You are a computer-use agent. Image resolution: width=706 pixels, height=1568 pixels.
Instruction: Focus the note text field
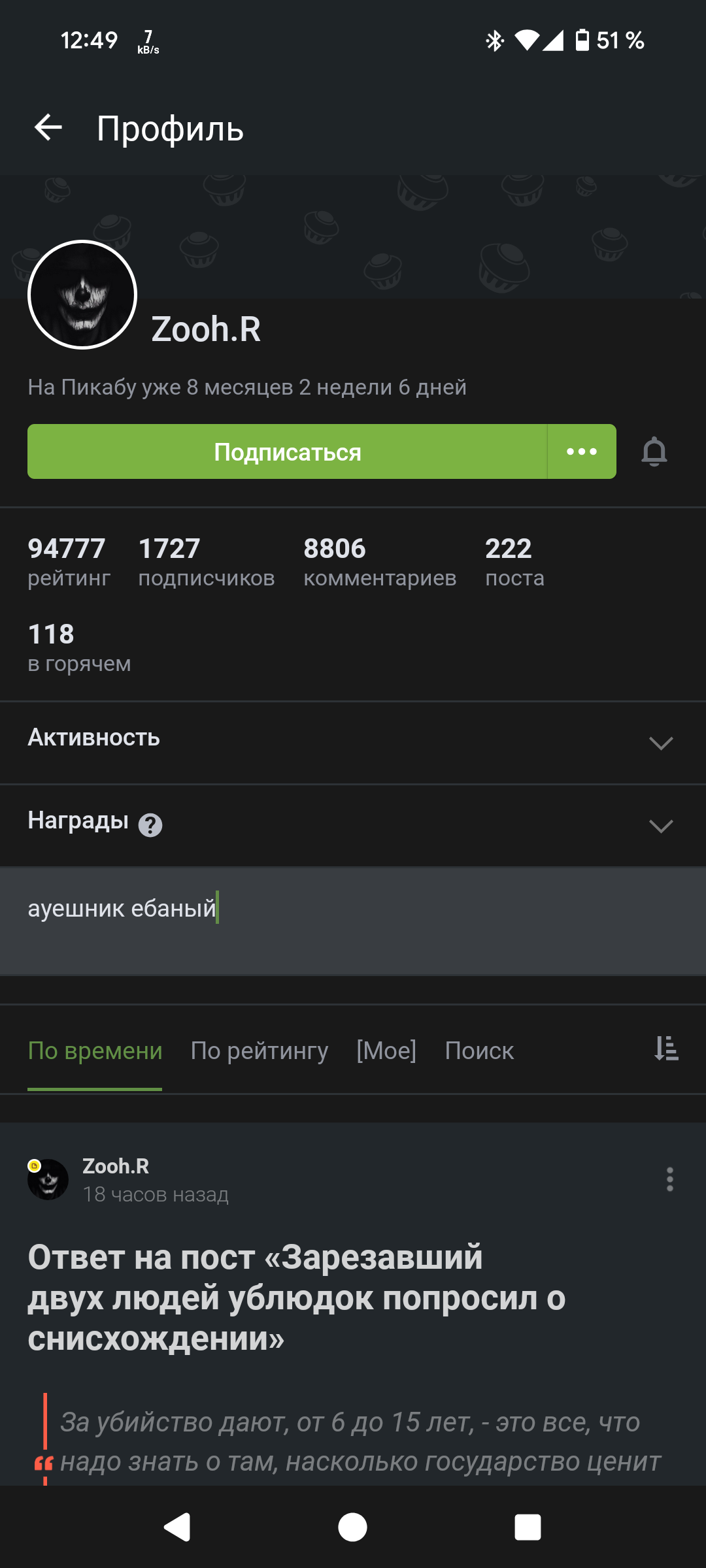coord(353,921)
